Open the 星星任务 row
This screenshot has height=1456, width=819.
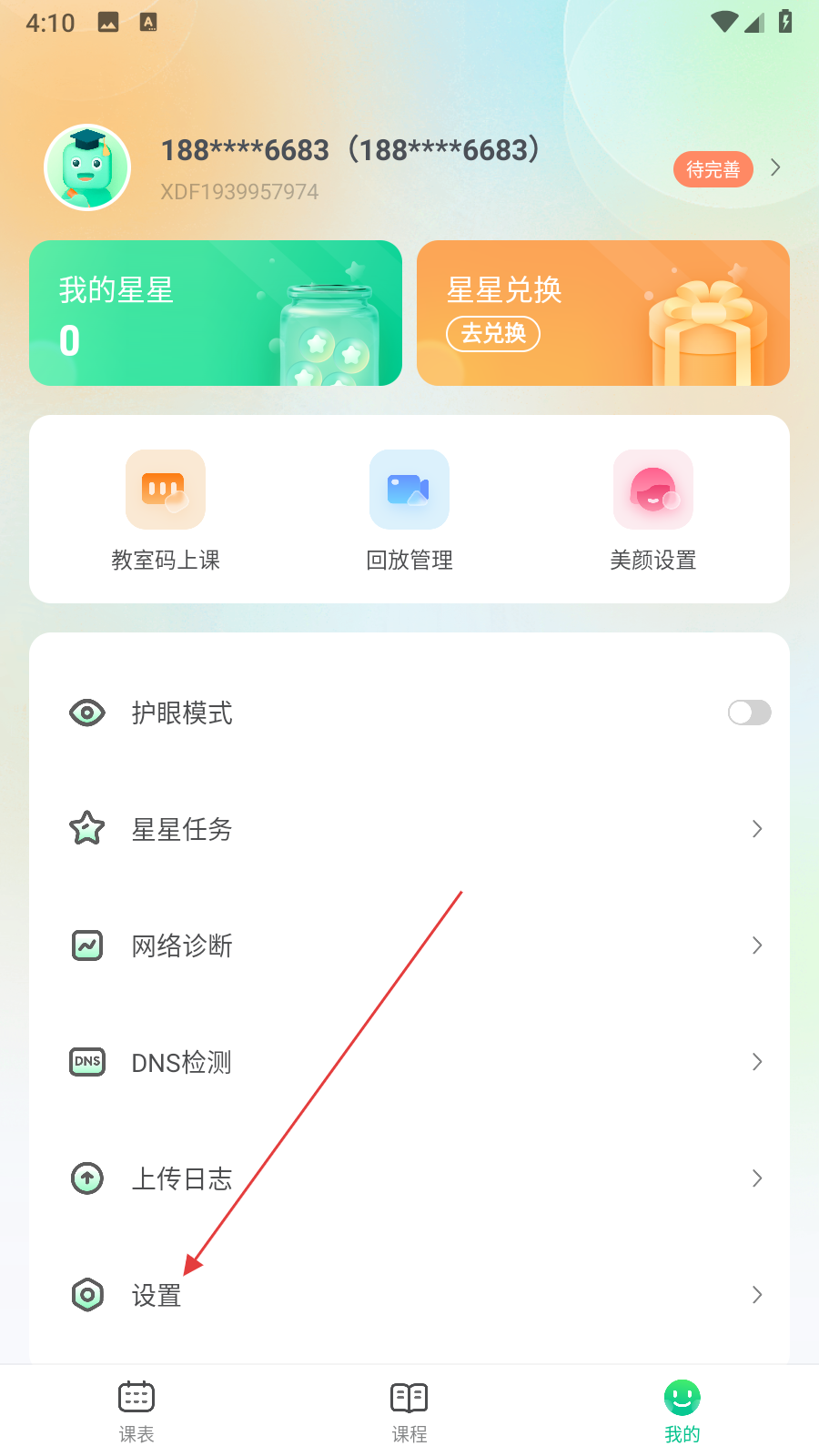[409, 829]
